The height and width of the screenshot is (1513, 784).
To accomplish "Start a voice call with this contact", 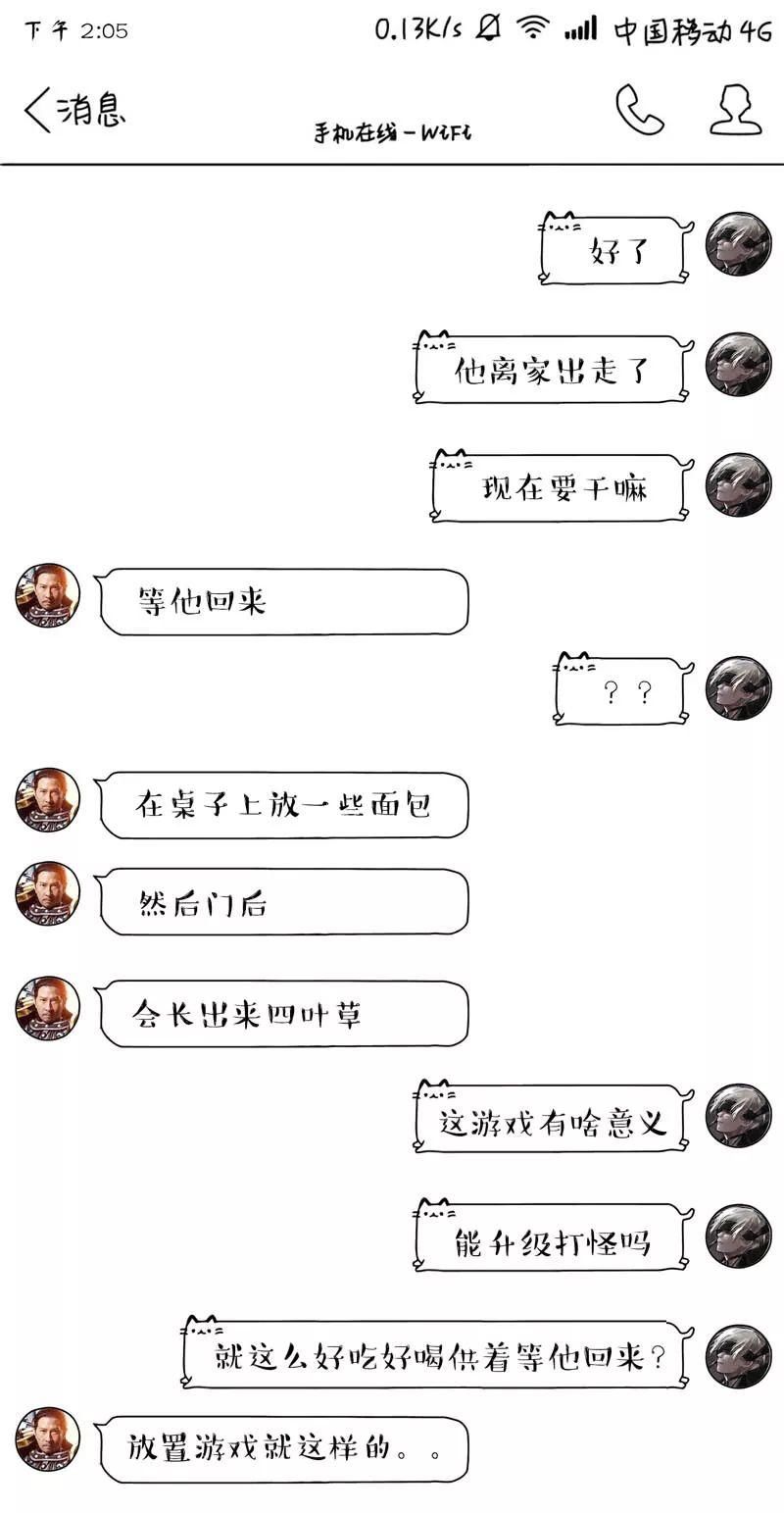I will 639,110.
